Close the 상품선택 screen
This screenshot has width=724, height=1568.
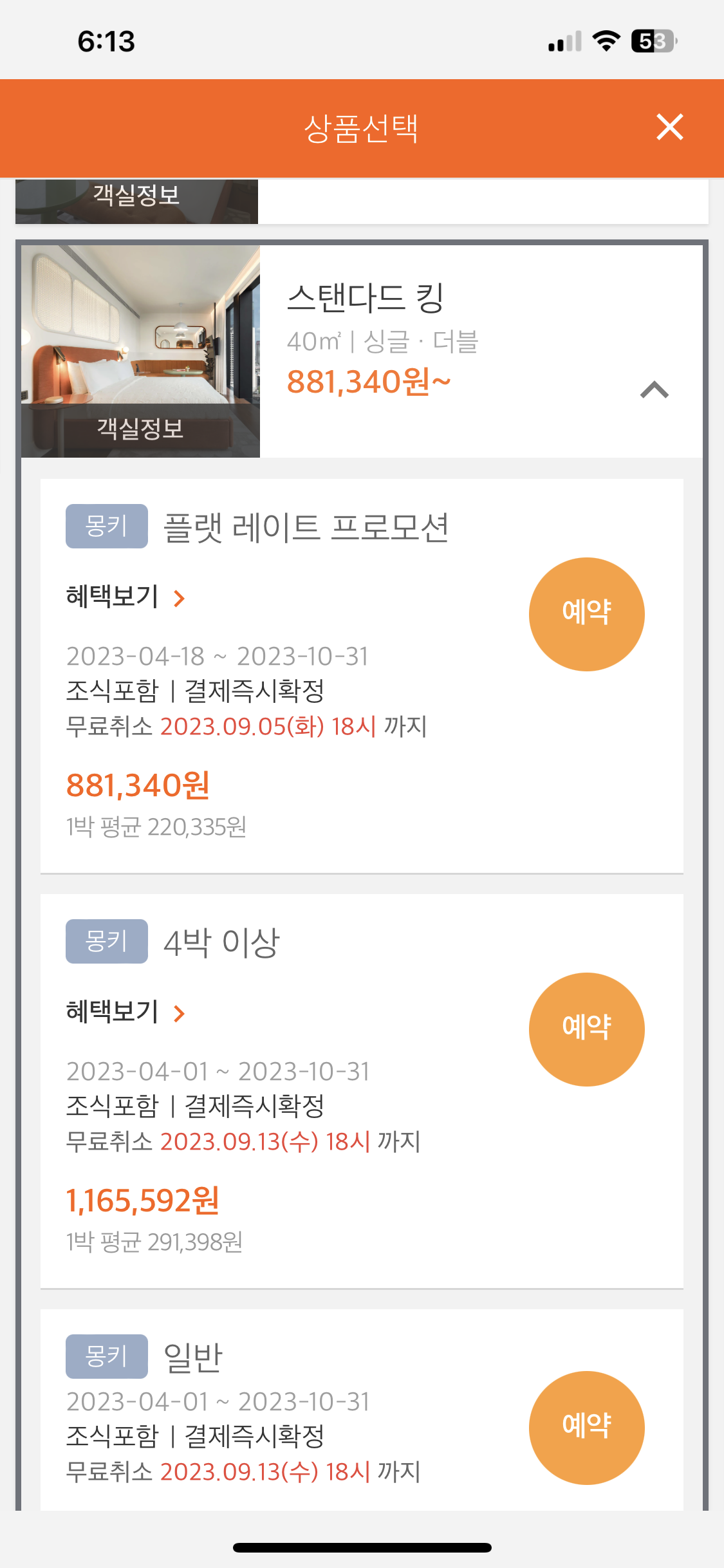tap(669, 127)
